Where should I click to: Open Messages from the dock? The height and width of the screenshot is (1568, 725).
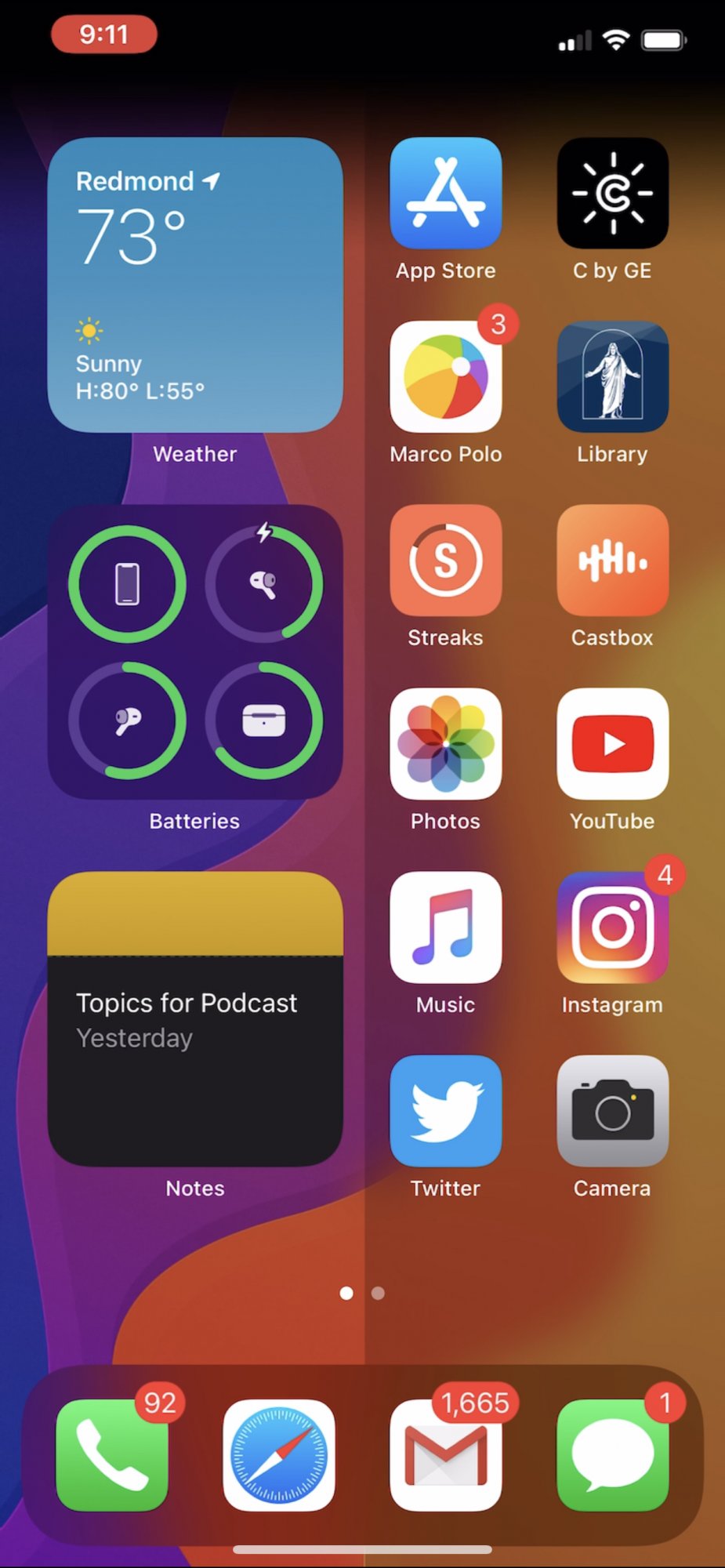612,1455
